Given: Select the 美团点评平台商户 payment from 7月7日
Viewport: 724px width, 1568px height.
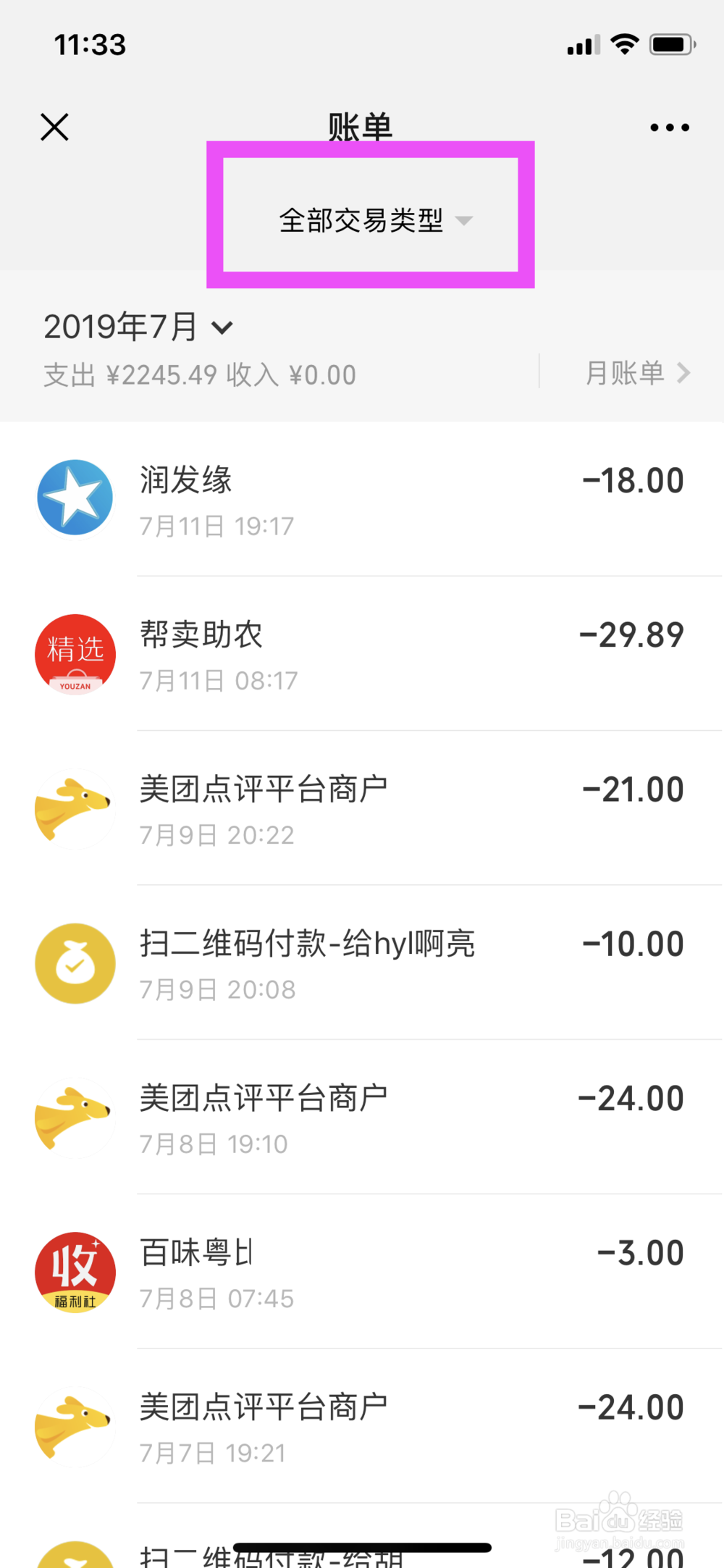Looking at the screenshot, I should (x=362, y=1427).
